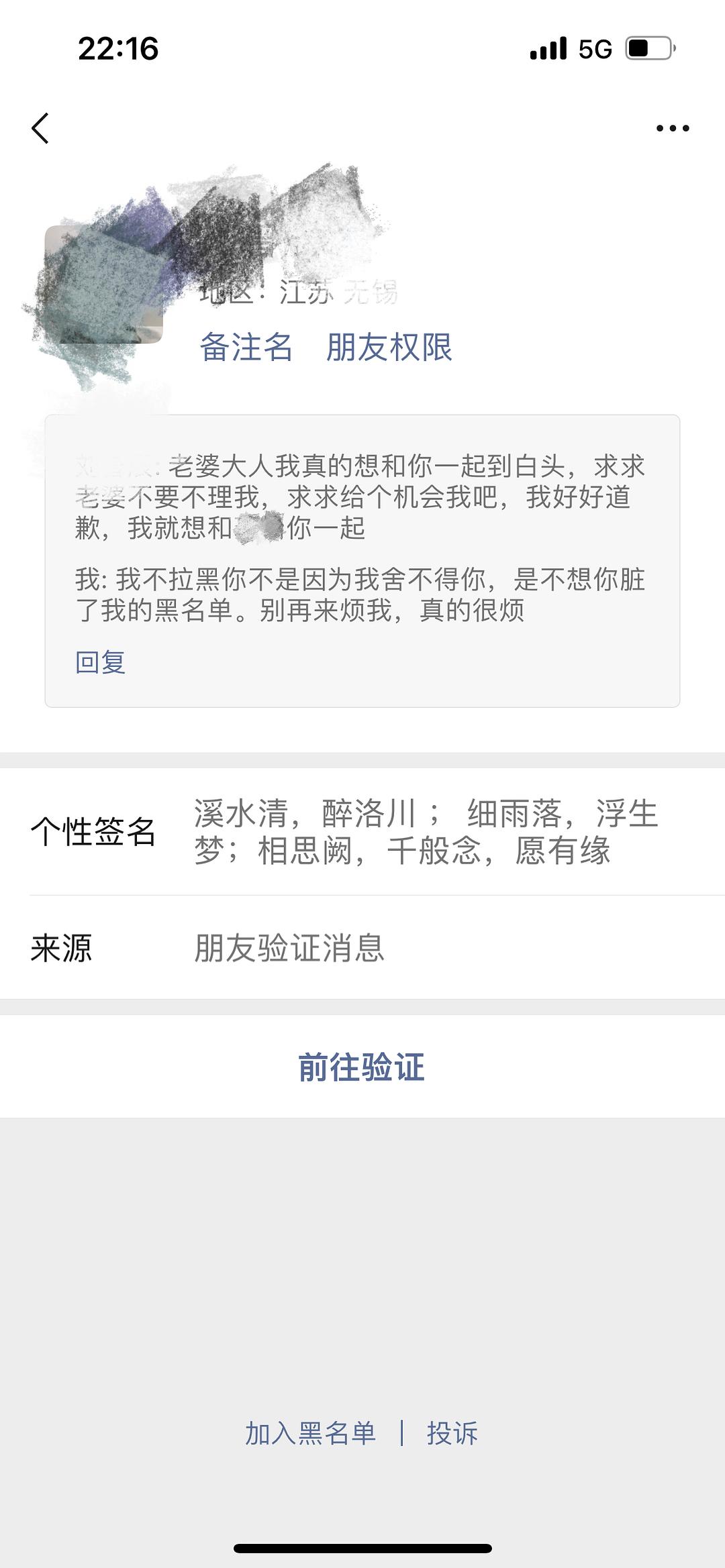The image size is (725, 1568).
Task: Tap 回复 to reply to the verification message
Action: (101, 662)
